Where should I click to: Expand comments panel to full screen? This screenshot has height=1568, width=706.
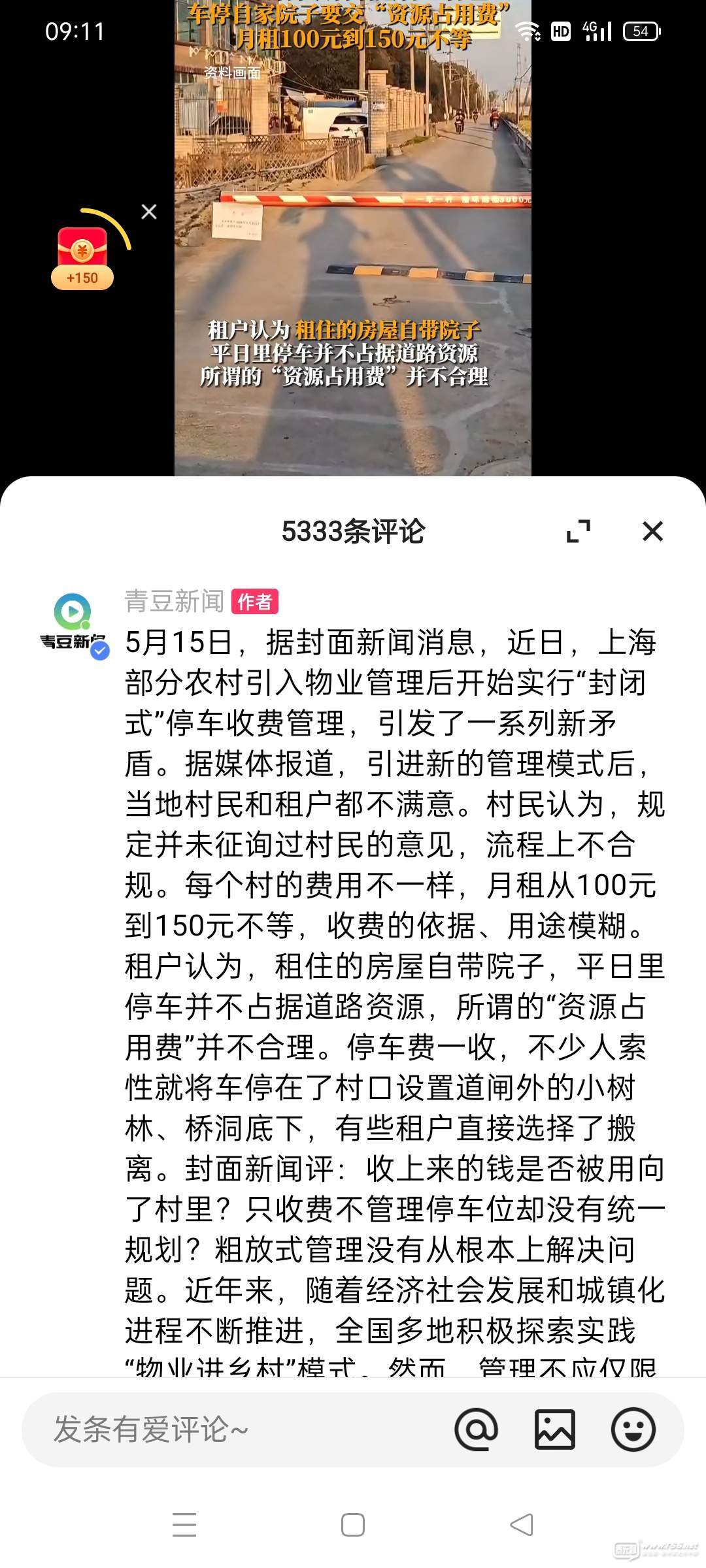(x=578, y=532)
